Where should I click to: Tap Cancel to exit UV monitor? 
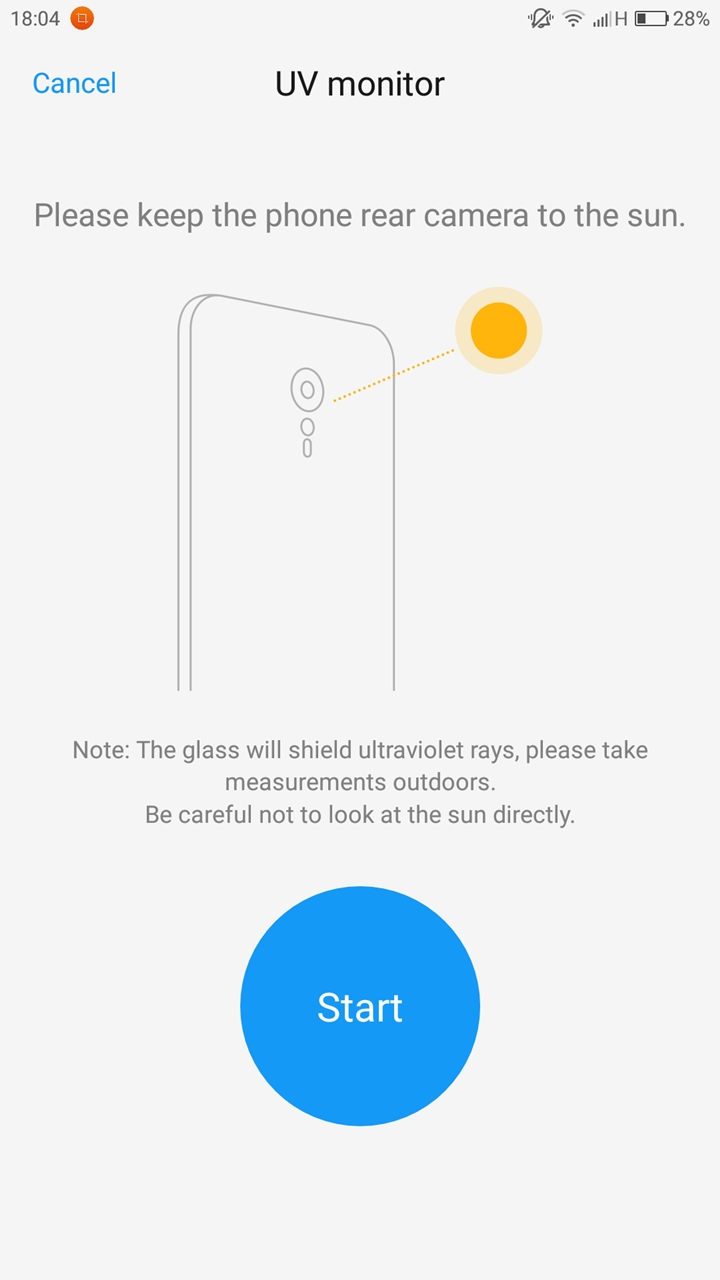click(74, 83)
